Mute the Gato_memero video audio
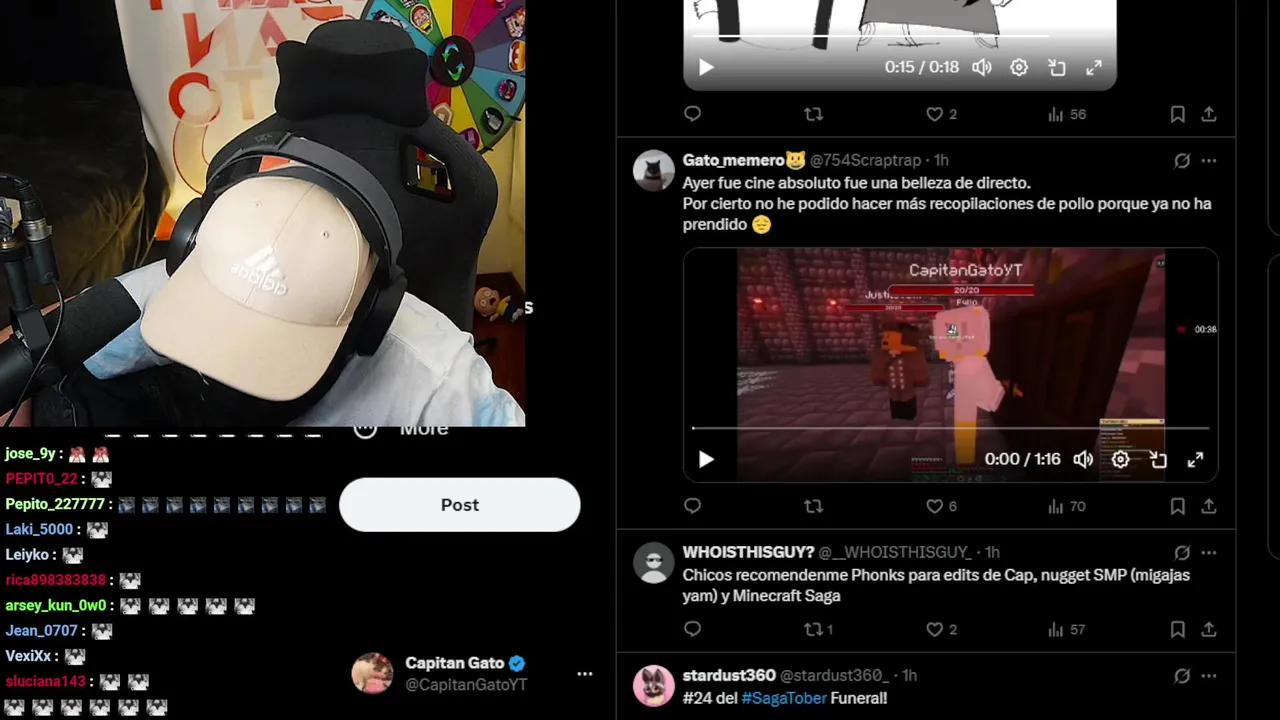 click(1083, 459)
